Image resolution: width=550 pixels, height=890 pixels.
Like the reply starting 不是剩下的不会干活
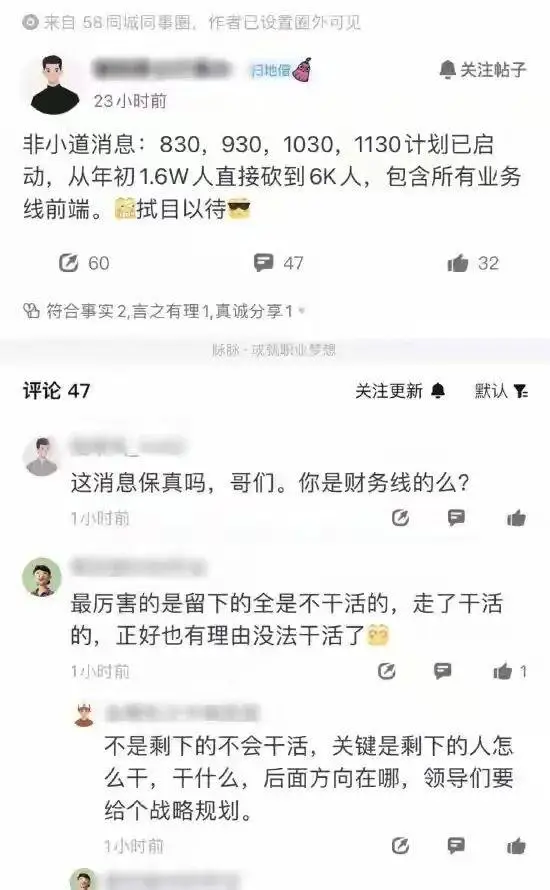pyautogui.click(x=516, y=846)
